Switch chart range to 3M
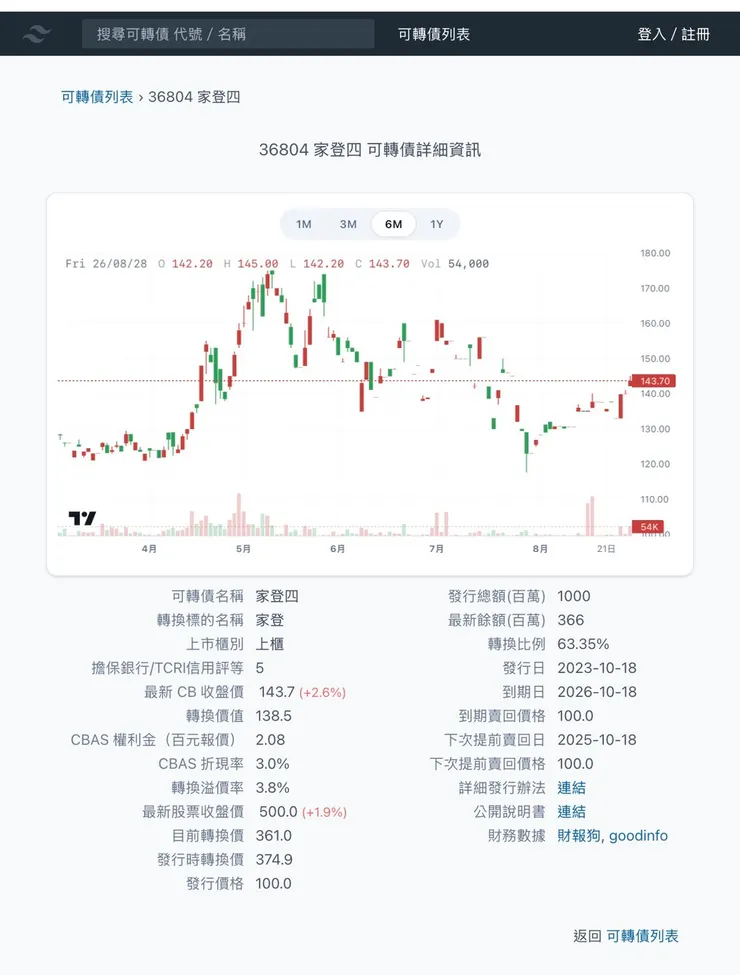 (x=348, y=224)
